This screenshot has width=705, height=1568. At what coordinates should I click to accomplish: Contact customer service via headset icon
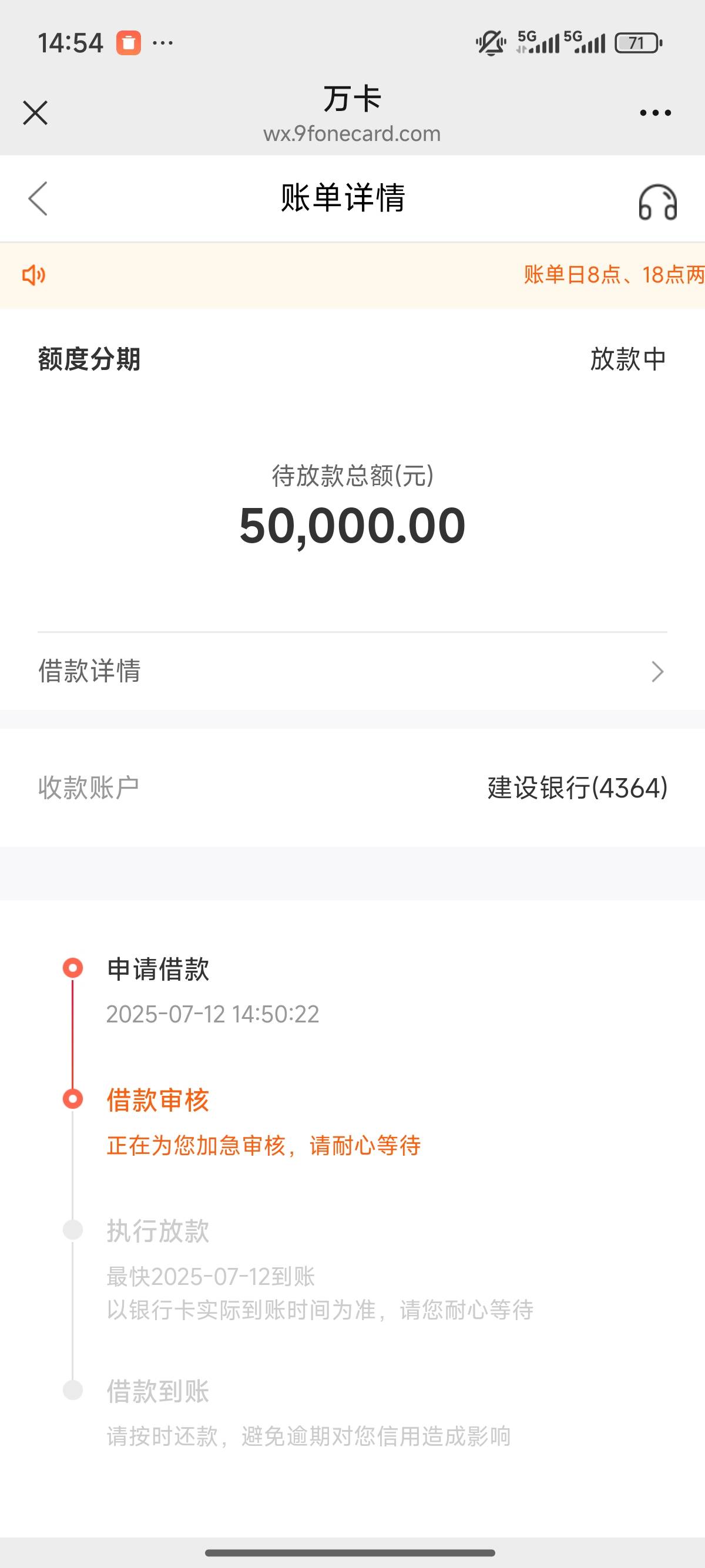[x=657, y=202]
